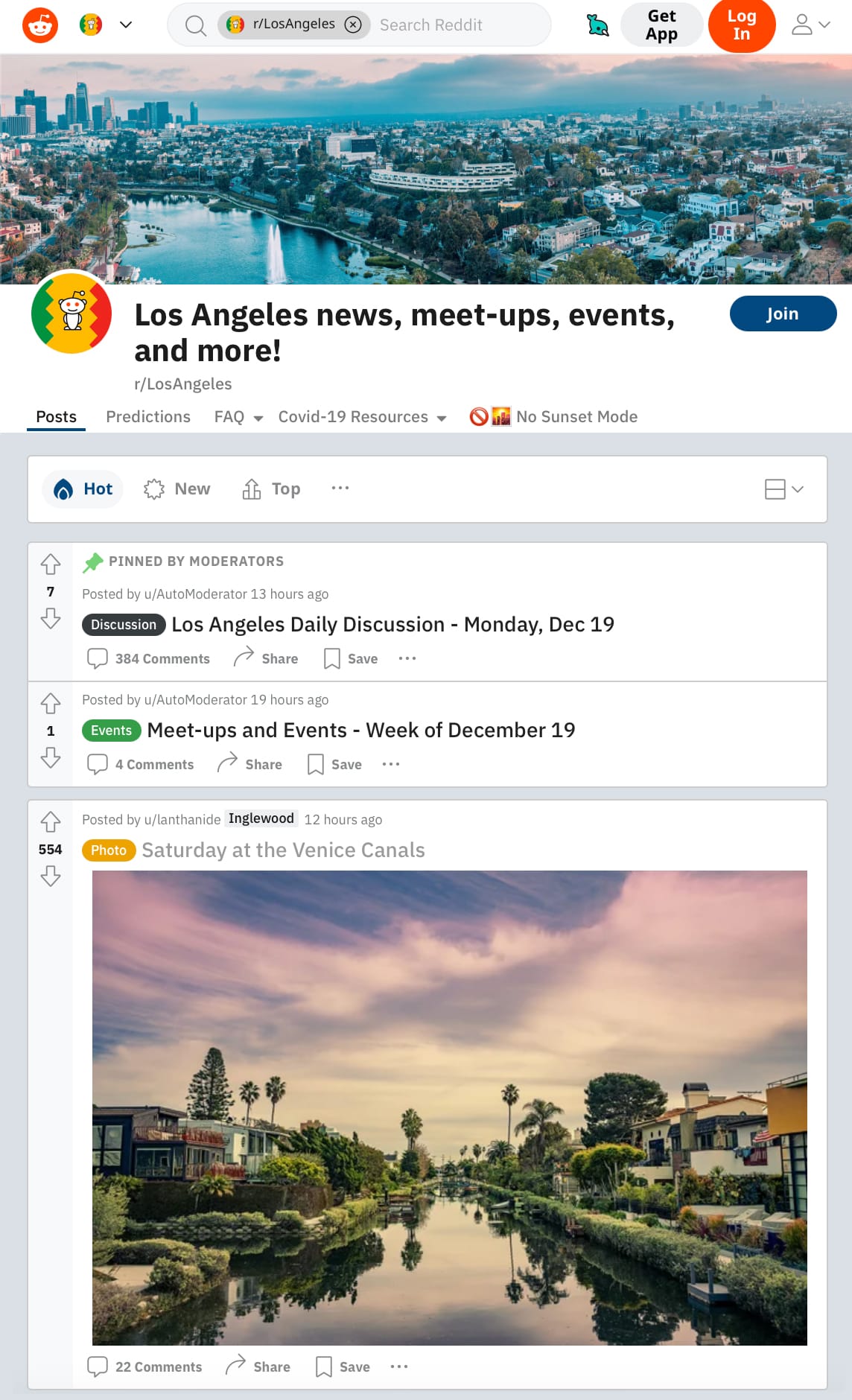Screen dimensions: 852x1400
Task: Open the Venice Canals photo
Action: [449, 1107]
